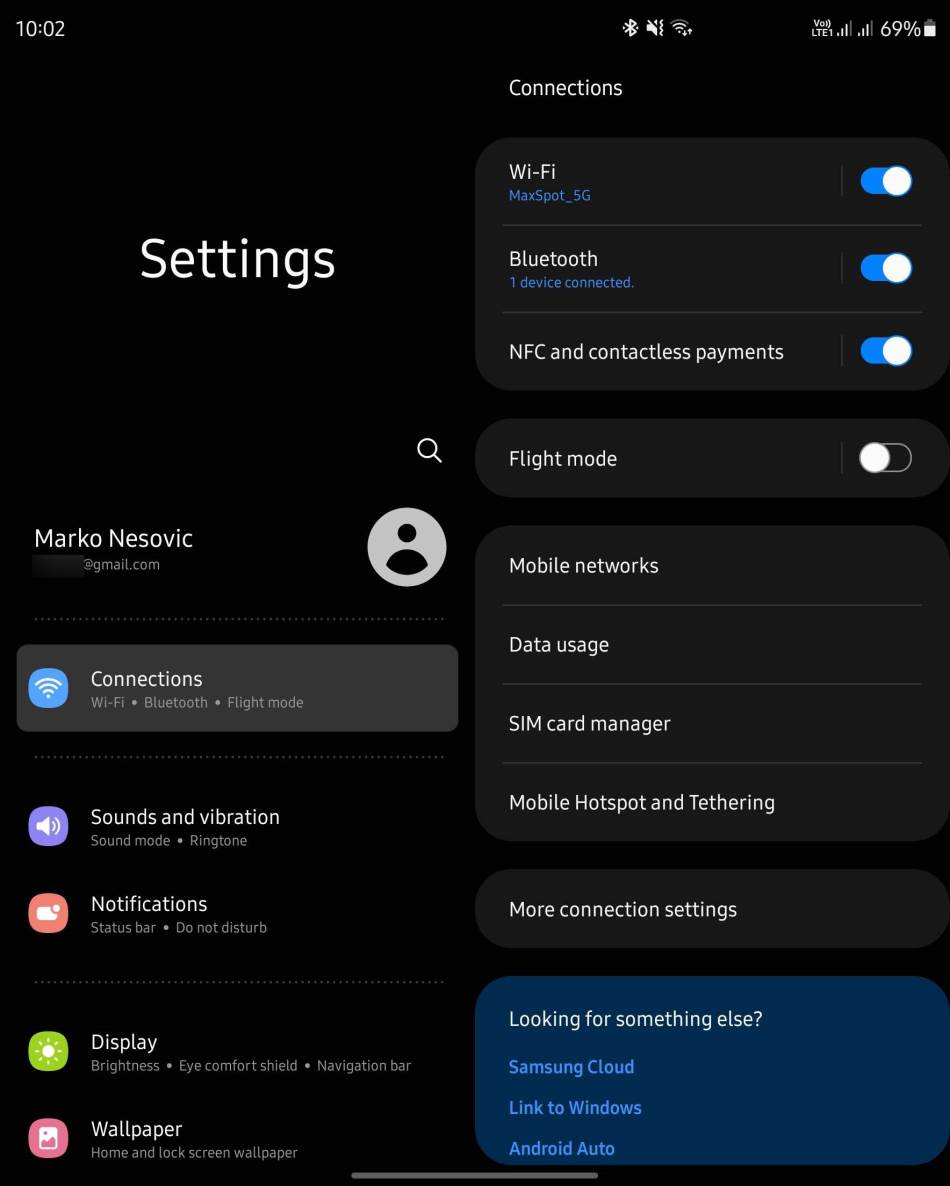Open the settings search magnifier
This screenshot has height=1186, width=950.
click(429, 450)
